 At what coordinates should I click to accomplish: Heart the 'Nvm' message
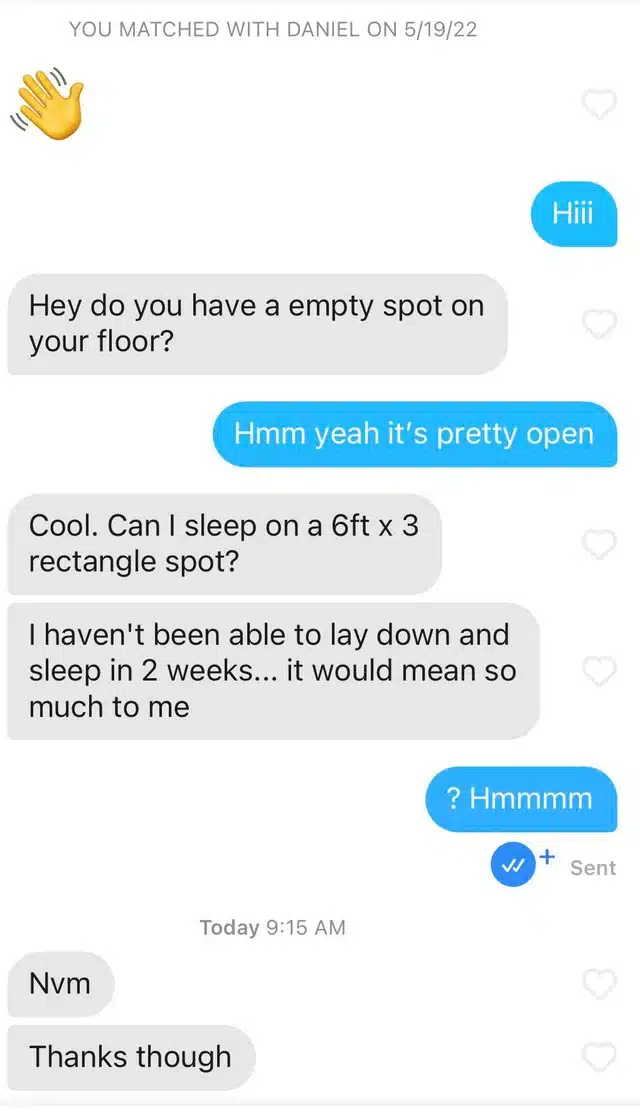(x=599, y=984)
